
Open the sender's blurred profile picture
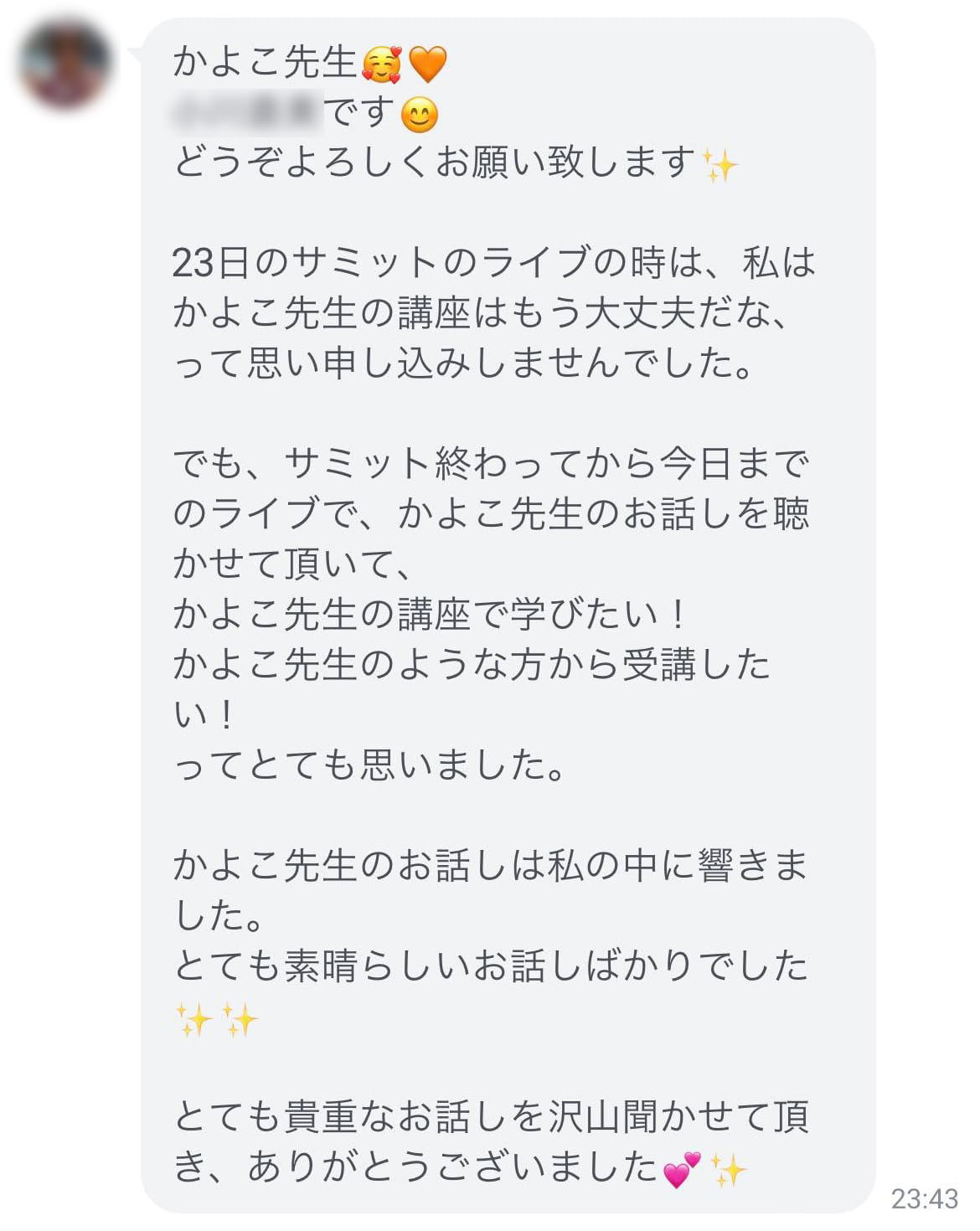(64, 64)
